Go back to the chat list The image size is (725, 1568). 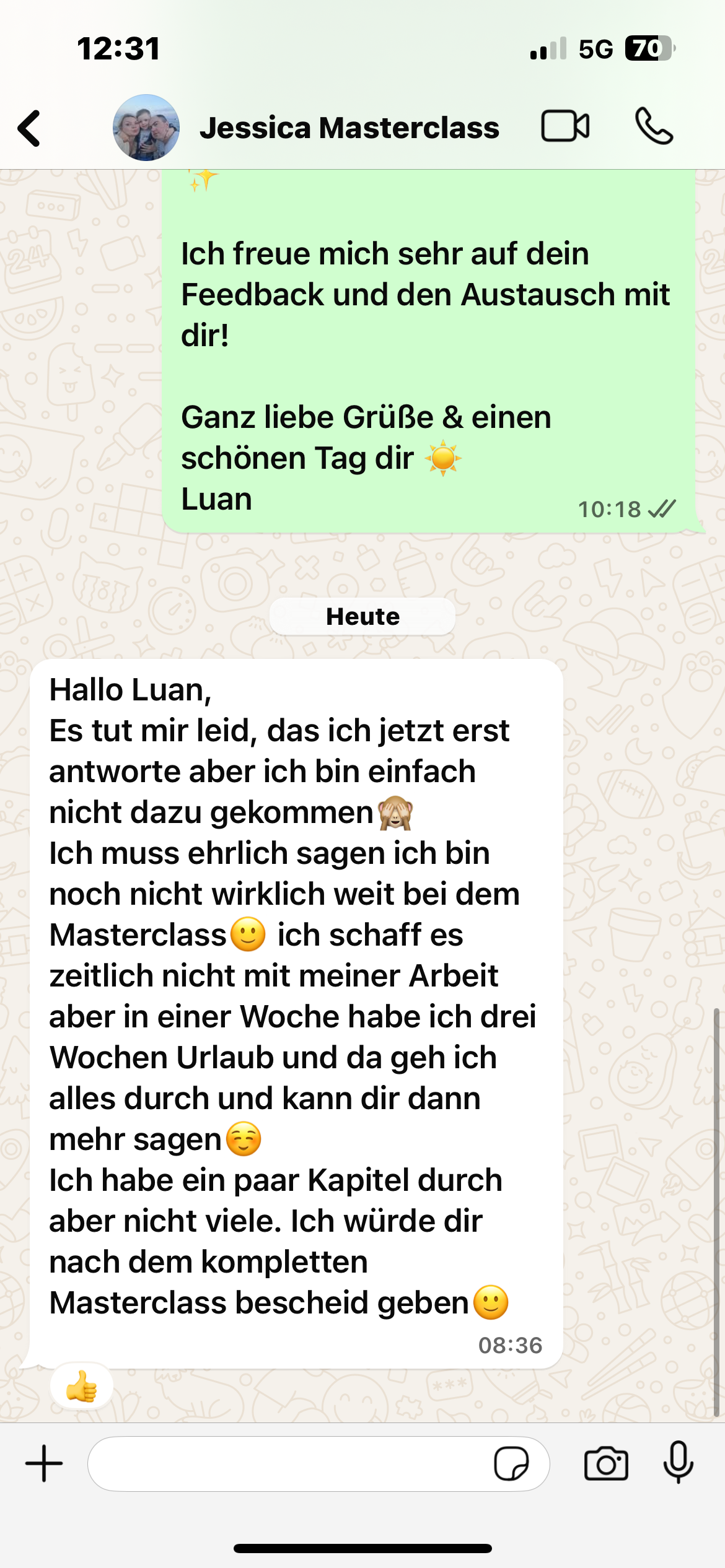click(30, 128)
